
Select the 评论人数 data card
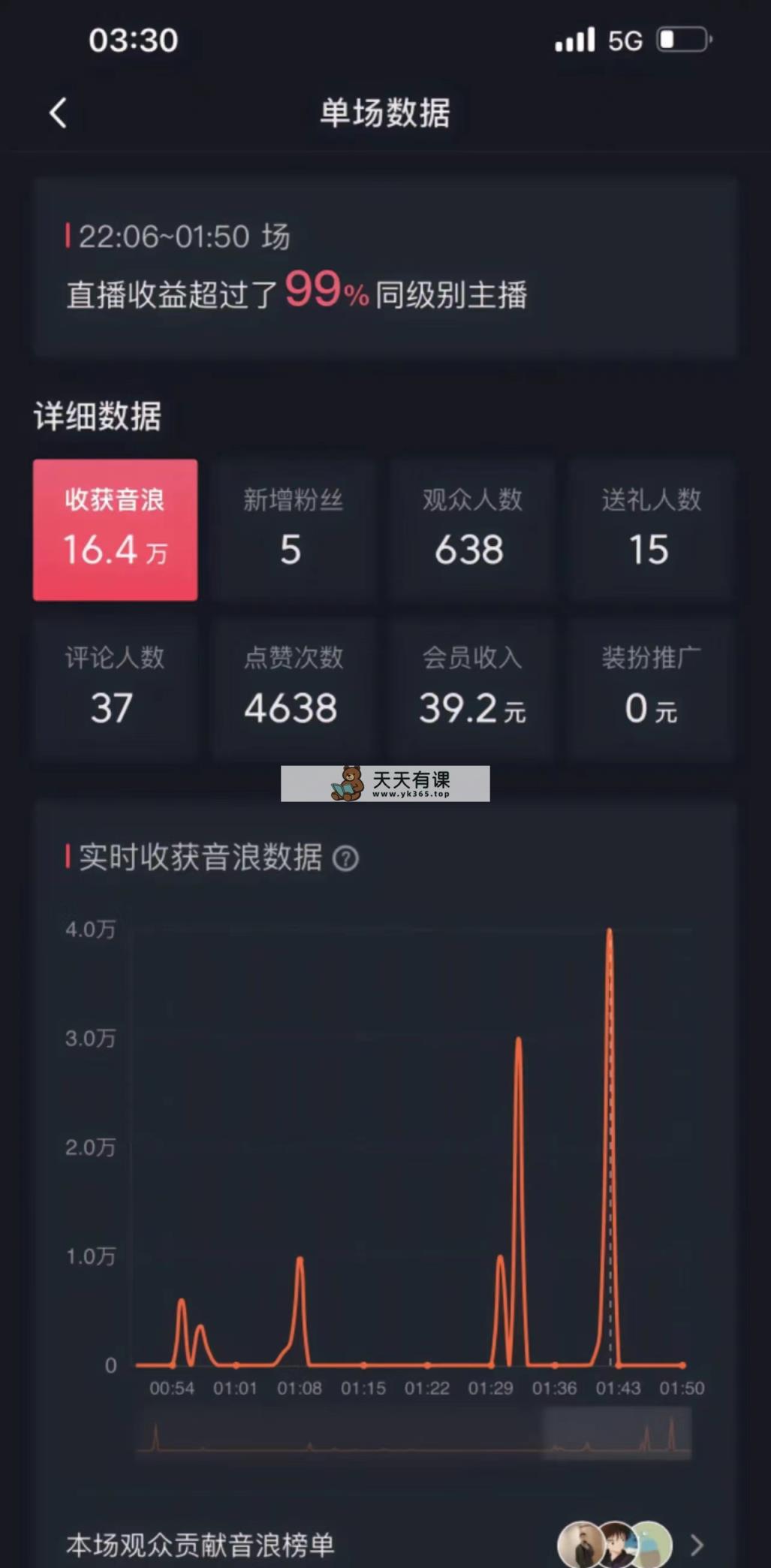pos(115,689)
